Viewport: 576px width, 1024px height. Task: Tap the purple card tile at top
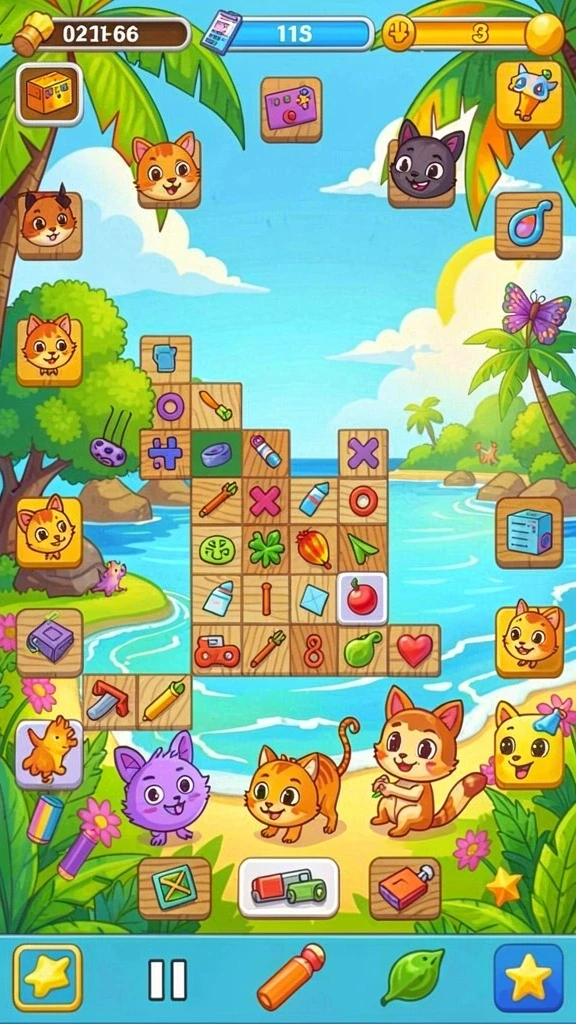tap(291, 109)
